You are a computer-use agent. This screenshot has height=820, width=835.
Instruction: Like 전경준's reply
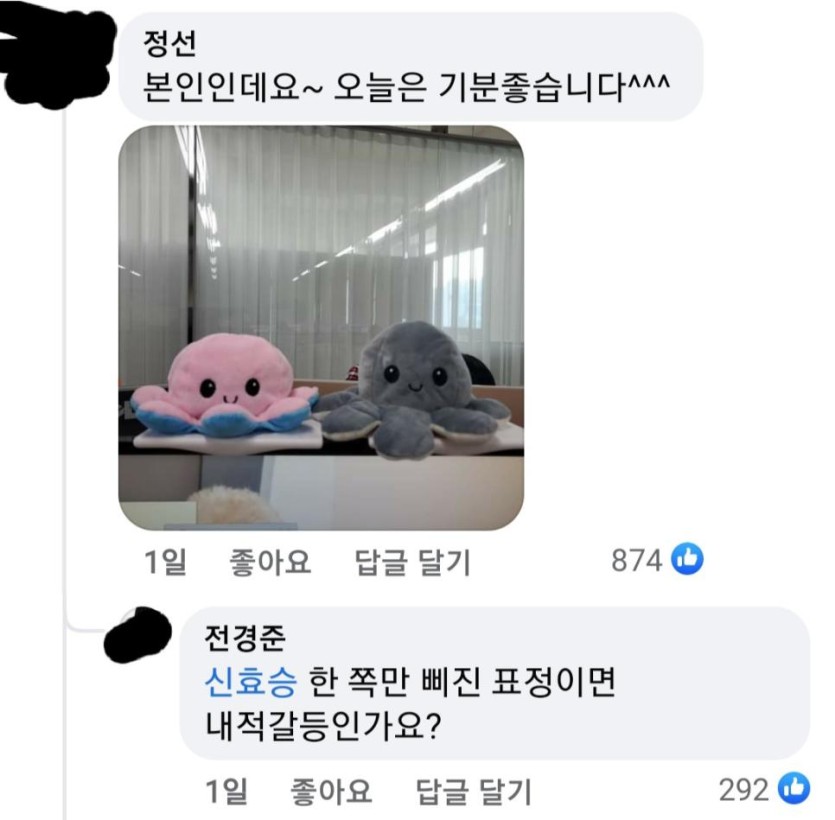click(x=330, y=793)
